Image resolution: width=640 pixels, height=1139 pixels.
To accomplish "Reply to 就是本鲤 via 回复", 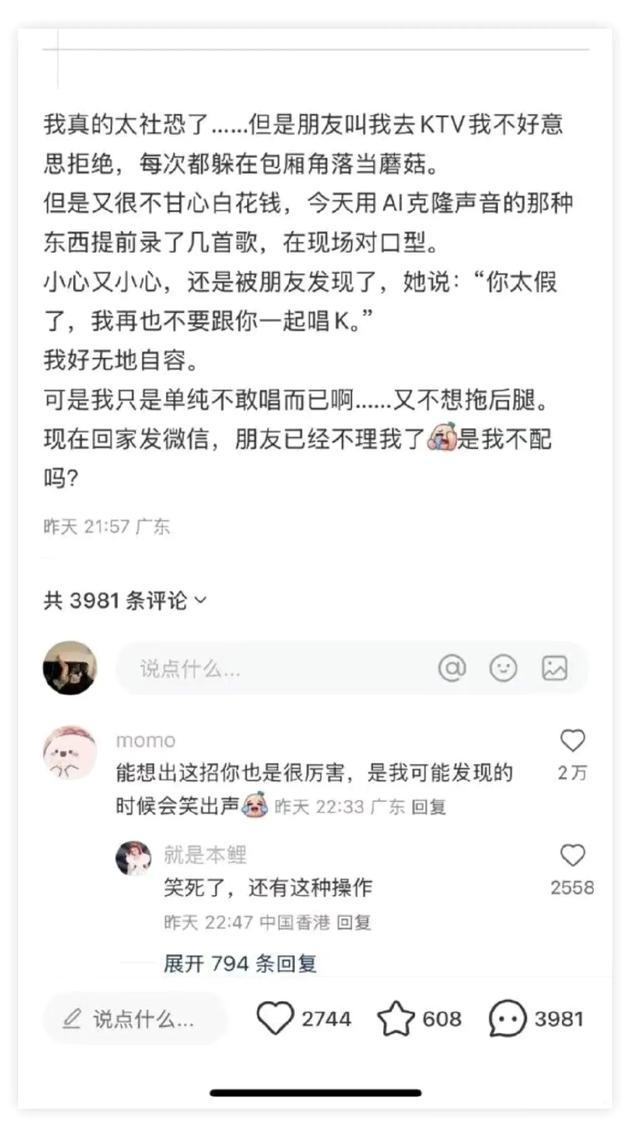I will pos(354,922).
